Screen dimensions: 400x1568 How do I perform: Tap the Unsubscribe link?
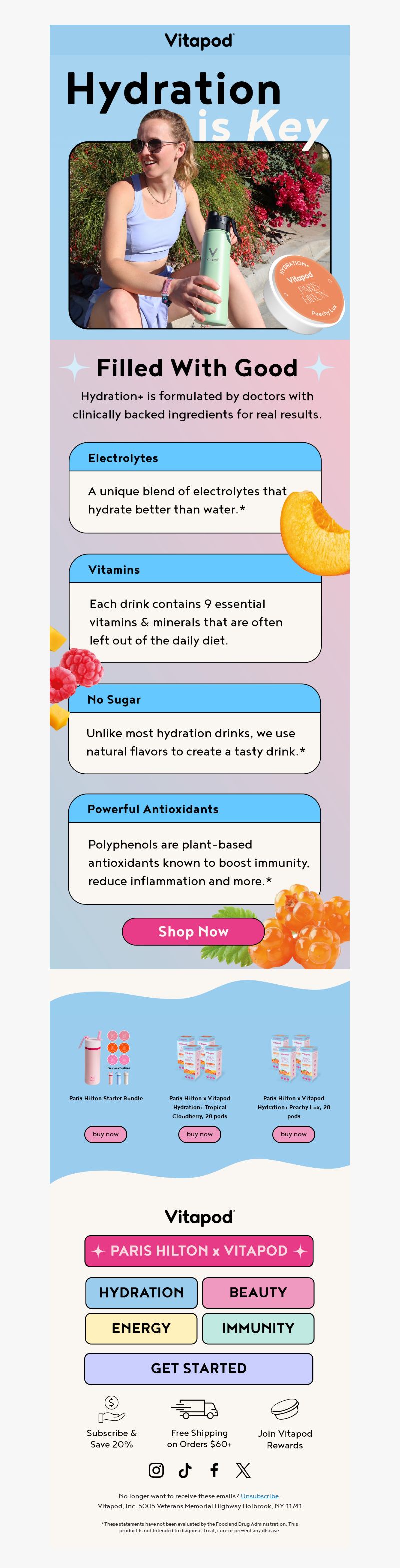(260, 1496)
